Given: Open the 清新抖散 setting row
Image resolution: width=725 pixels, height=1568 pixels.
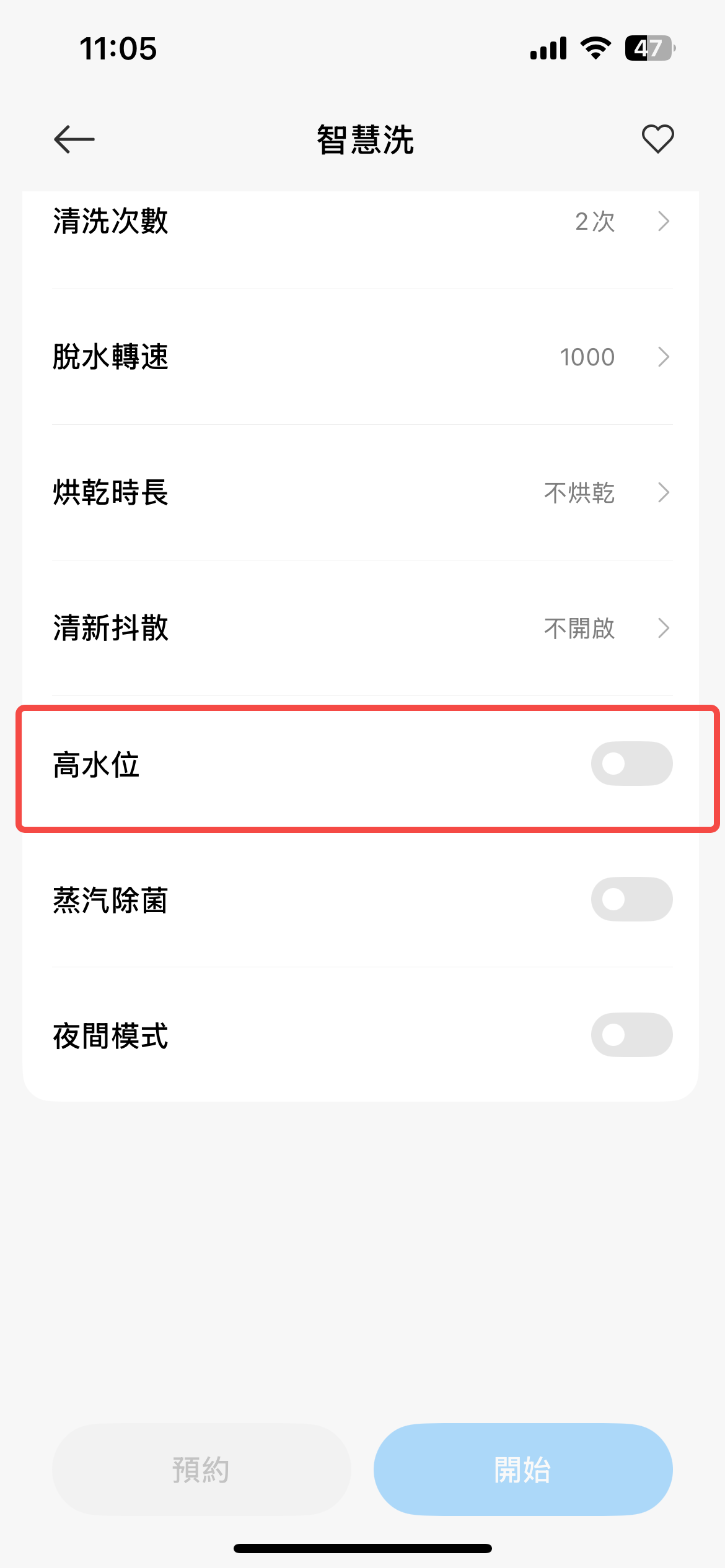Looking at the screenshot, I should tap(362, 629).
